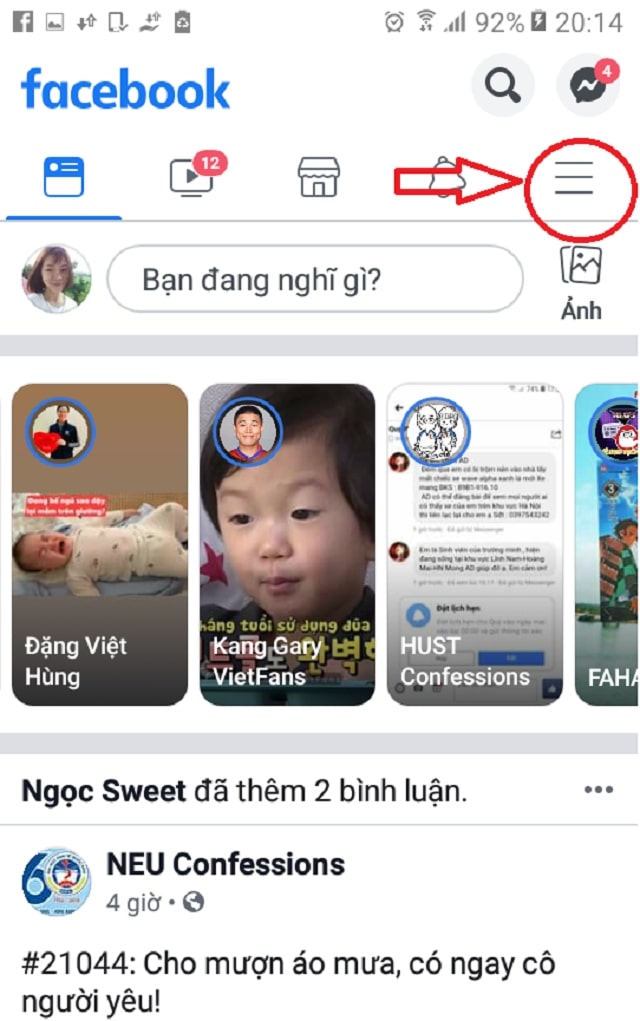Open NEU Confessions profile picture
Viewport: 640px width, 1021px height.
(56, 882)
